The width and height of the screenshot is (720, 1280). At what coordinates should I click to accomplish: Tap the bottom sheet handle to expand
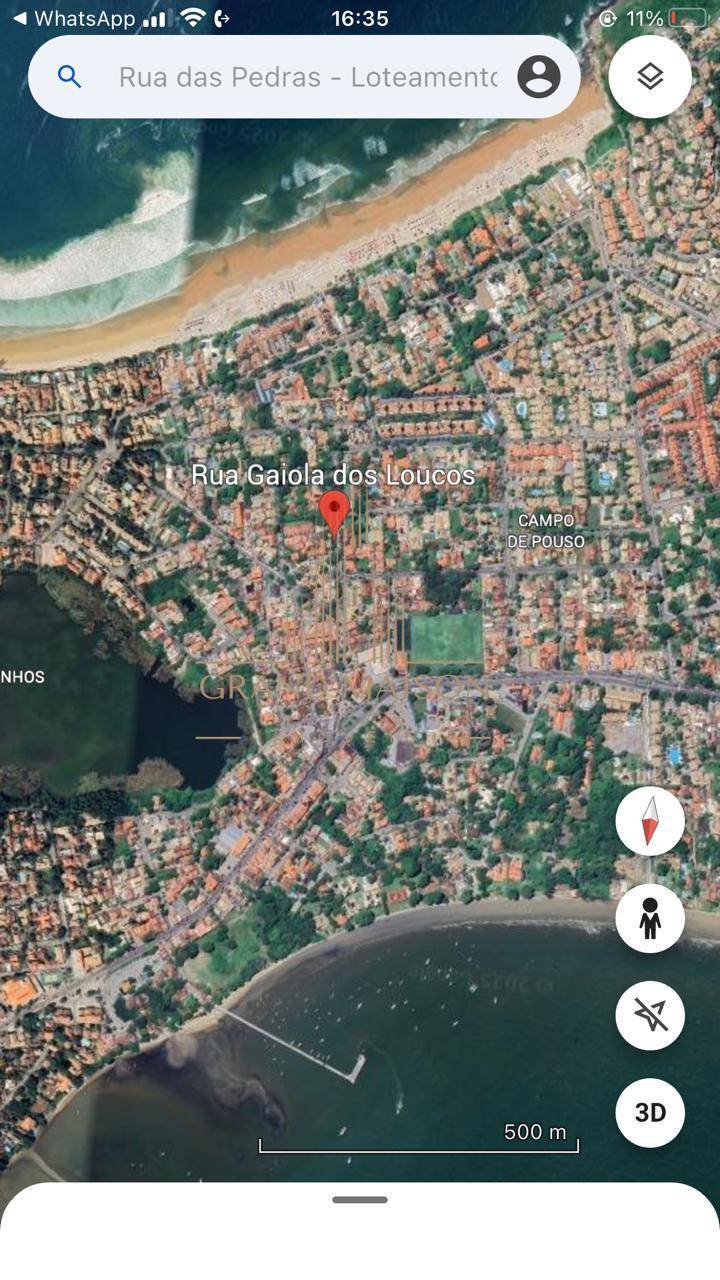tap(360, 1199)
